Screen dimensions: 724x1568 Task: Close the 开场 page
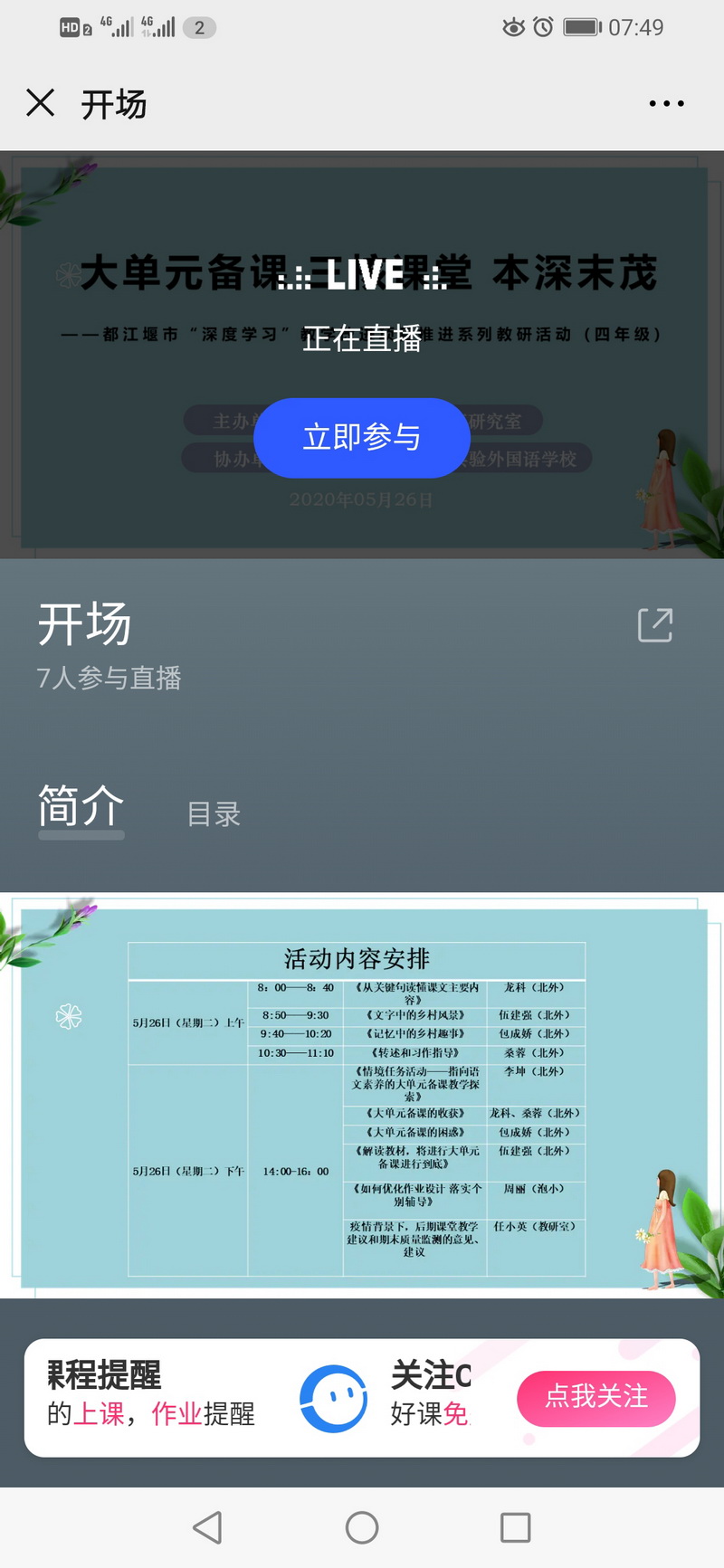[x=41, y=103]
